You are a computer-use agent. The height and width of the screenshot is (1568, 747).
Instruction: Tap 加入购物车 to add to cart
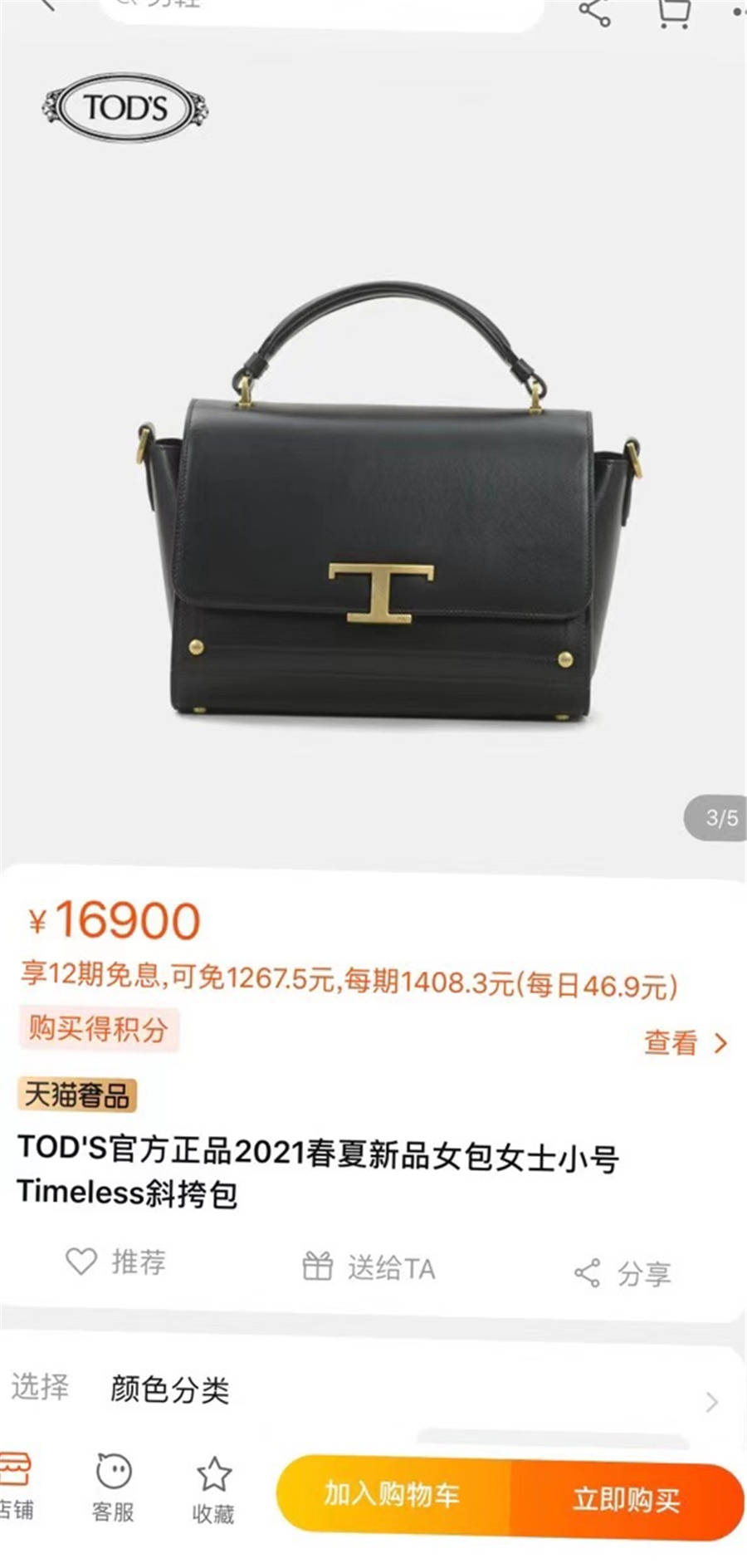tap(392, 1494)
